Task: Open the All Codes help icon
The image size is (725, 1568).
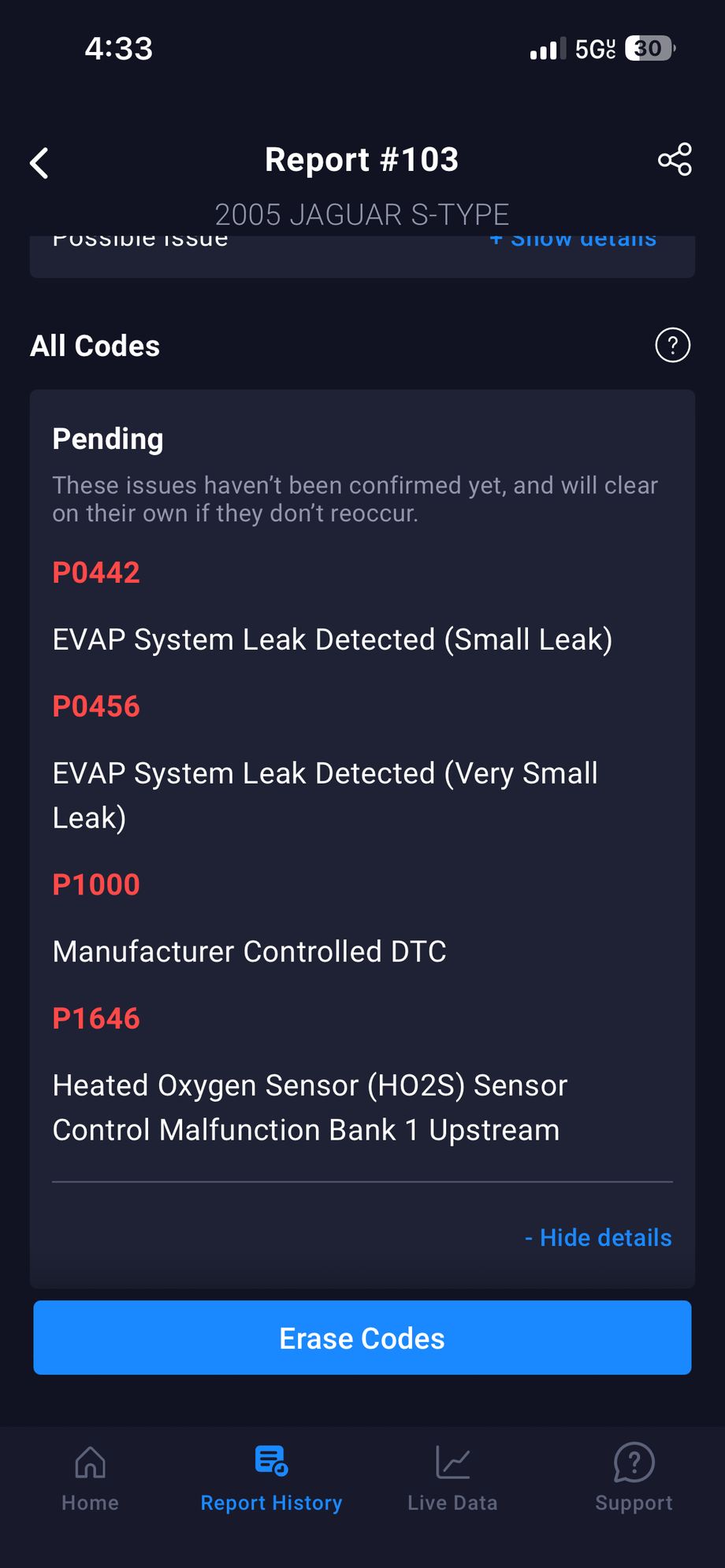Action: (x=672, y=345)
